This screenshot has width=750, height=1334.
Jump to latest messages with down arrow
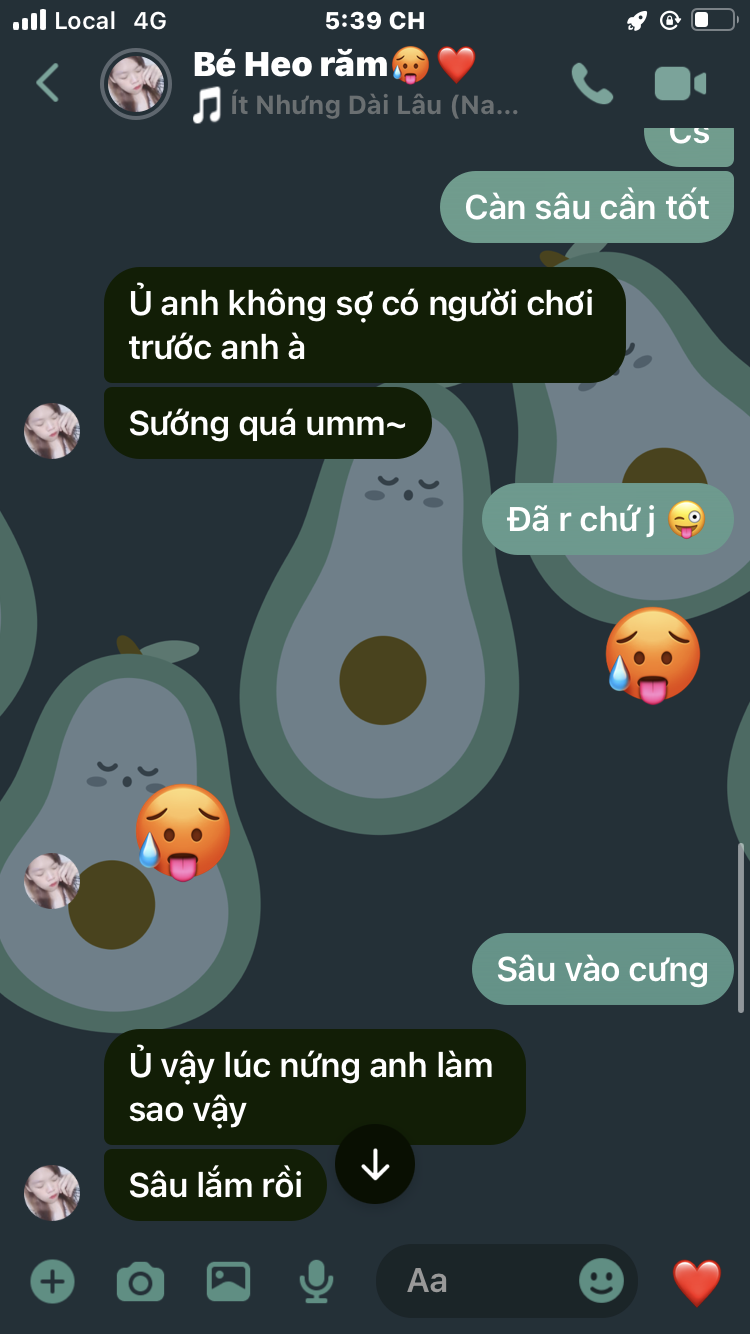point(375,1164)
